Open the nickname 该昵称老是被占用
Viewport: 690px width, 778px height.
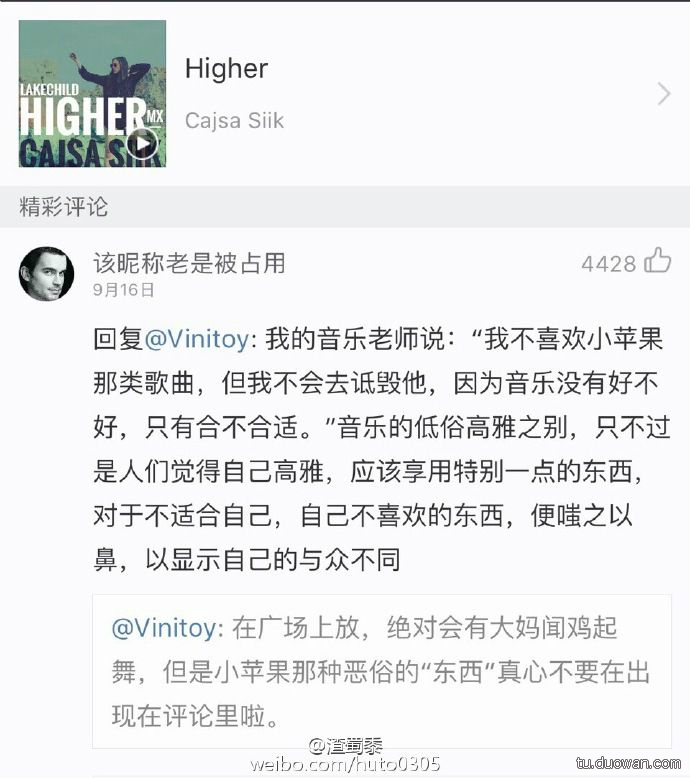(x=189, y=263)
